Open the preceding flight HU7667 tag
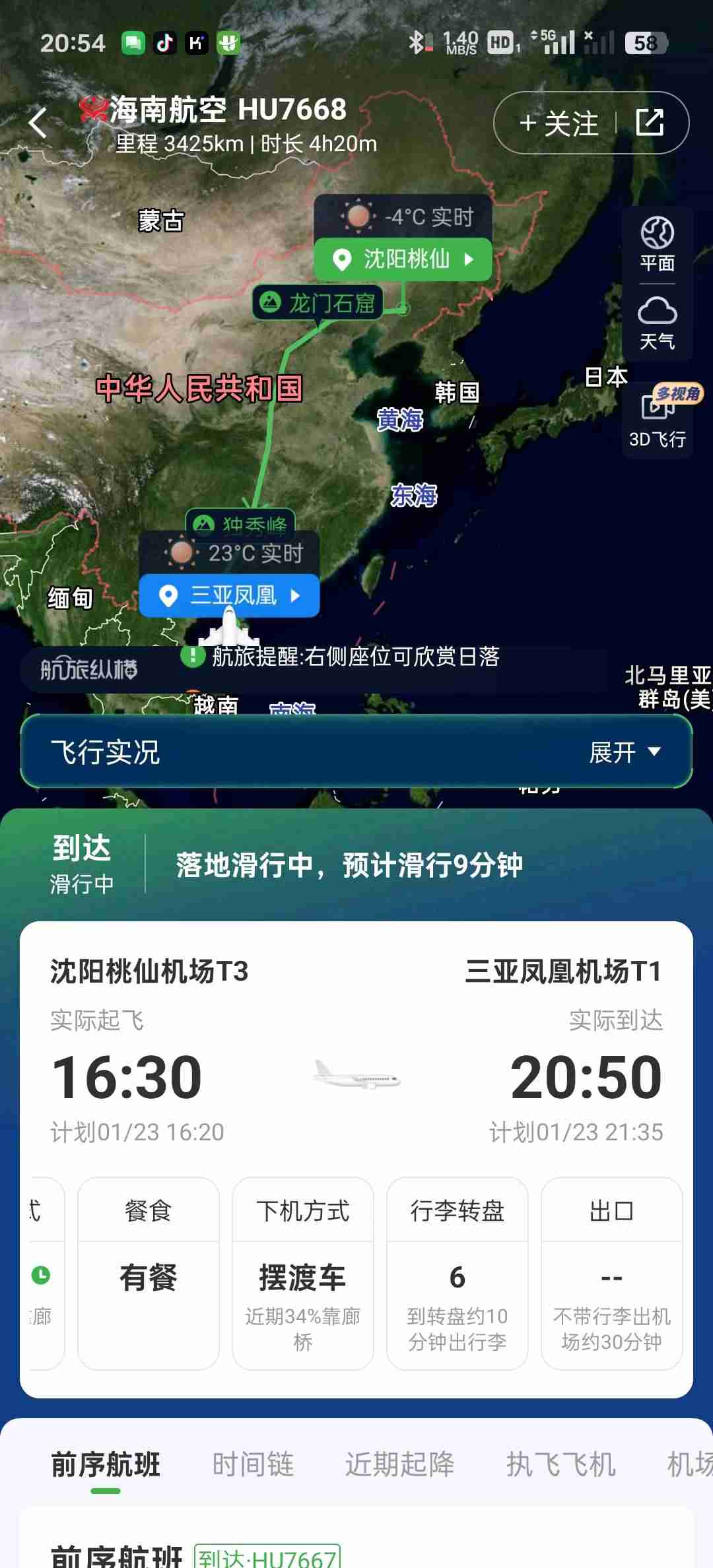 (267, 1557)
